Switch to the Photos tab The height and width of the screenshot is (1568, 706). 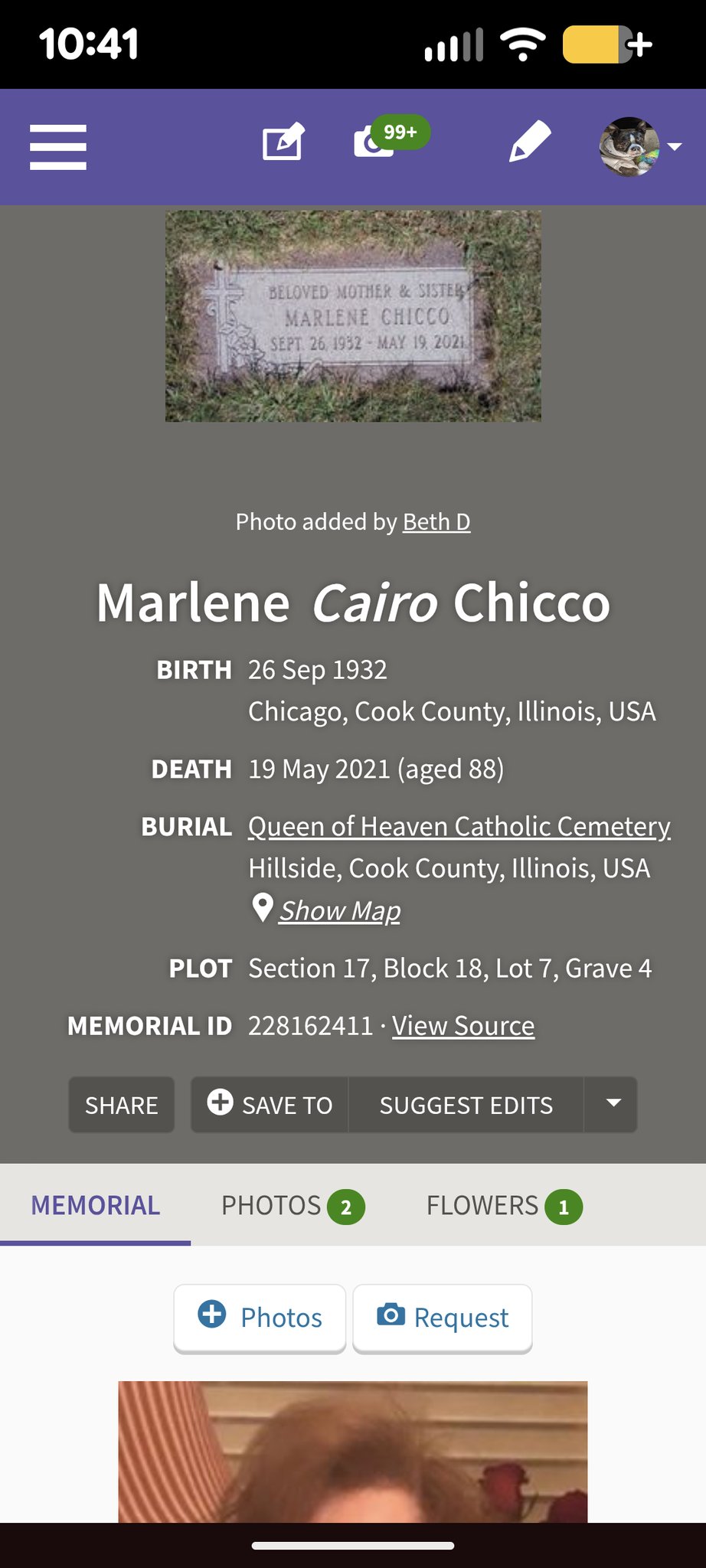click(x=291, y=1206)
